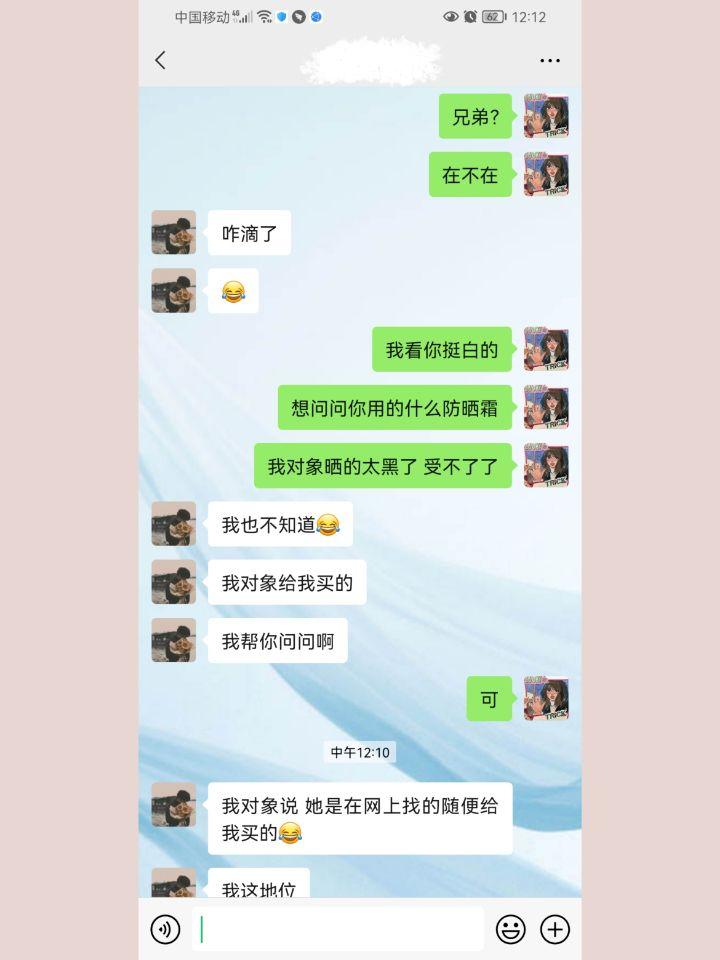This screenshot has height=960, width=720.
Task: Focus the message text field
Action: (x=338, y=929)
